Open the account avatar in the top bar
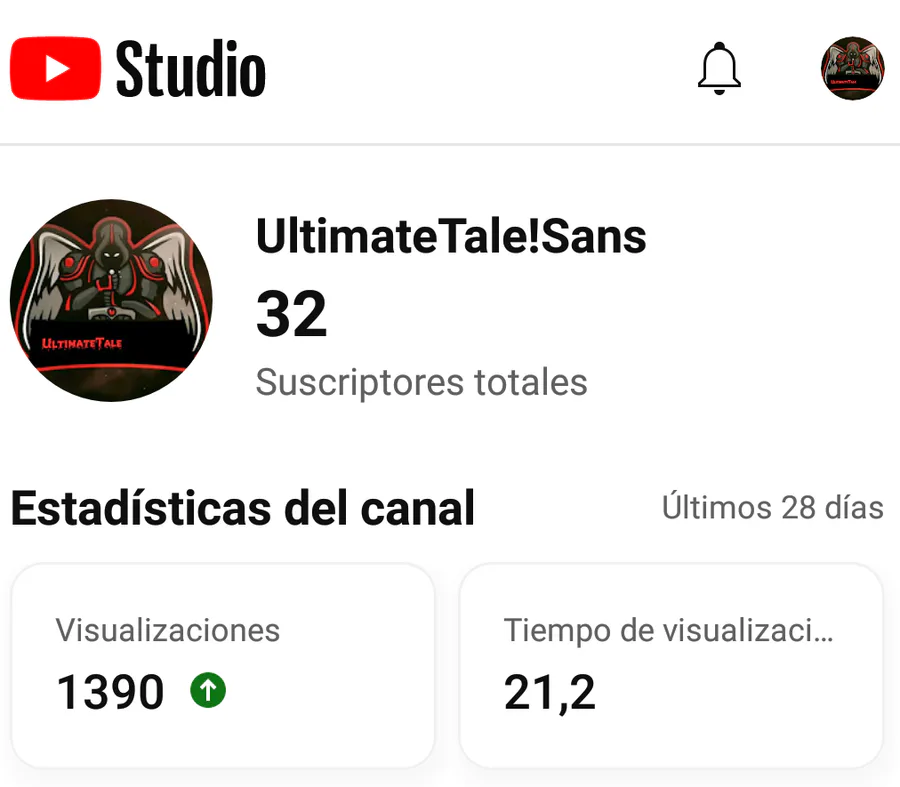 852,68
